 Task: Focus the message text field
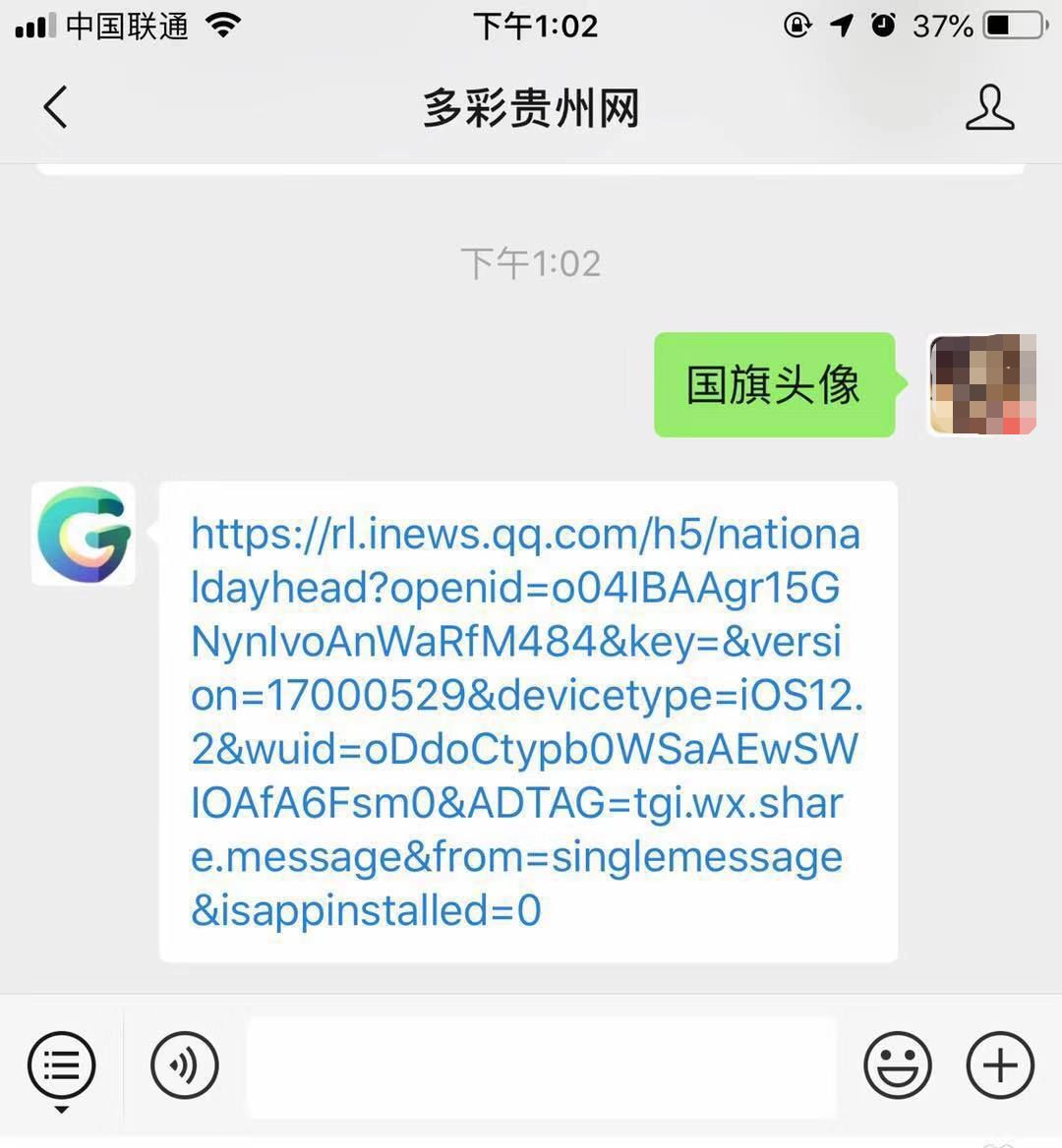pos(541,1065)
